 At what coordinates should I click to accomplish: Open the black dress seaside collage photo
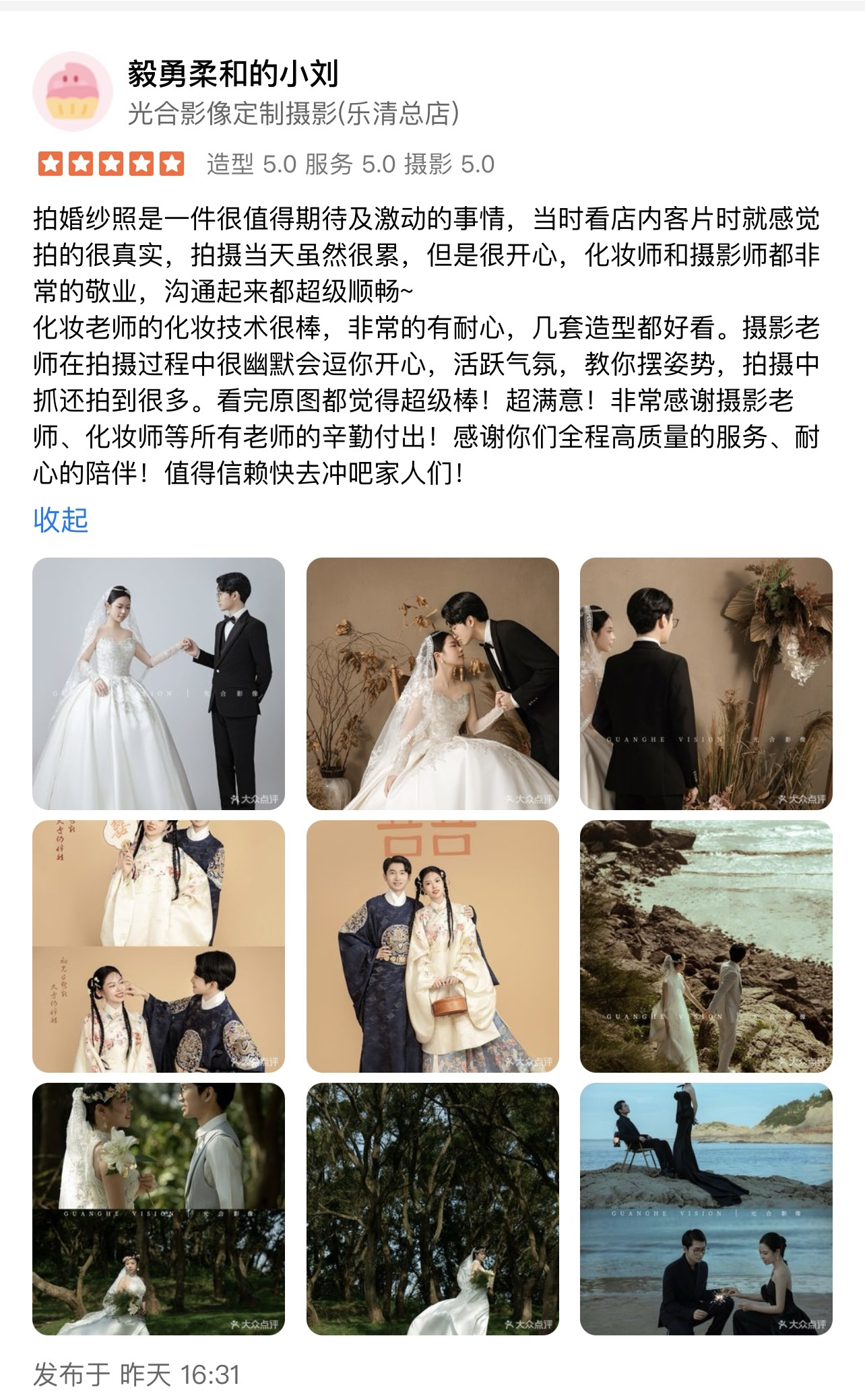coord(706,1209)
